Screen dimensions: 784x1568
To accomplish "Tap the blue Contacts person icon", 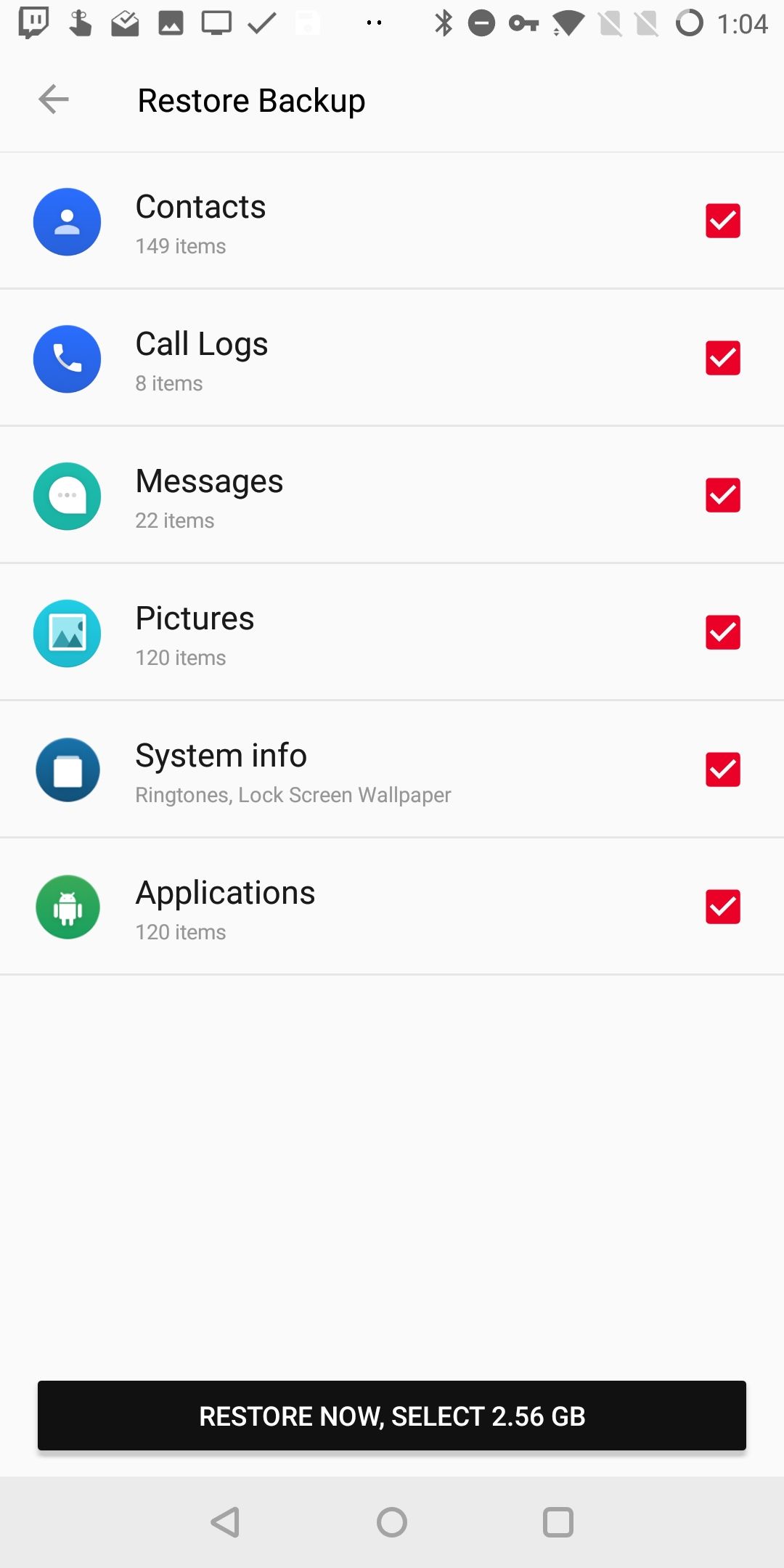I will click(67, 221).
